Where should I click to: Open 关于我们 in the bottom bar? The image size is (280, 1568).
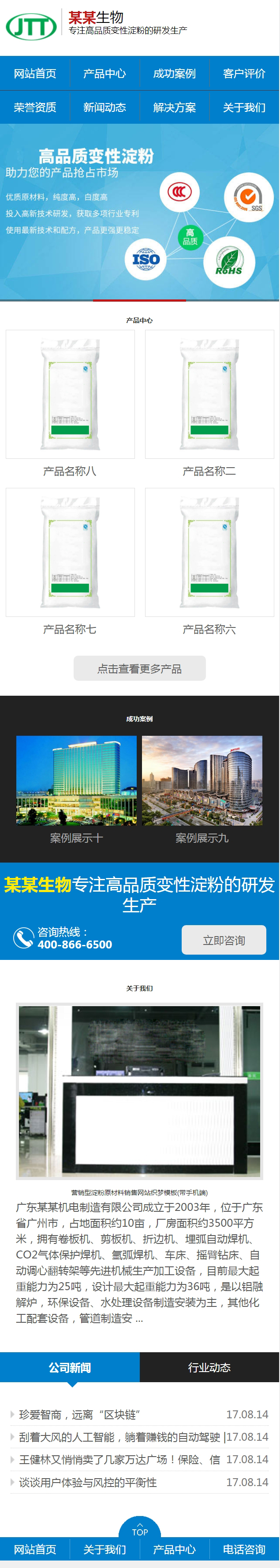coord(105,1550)
